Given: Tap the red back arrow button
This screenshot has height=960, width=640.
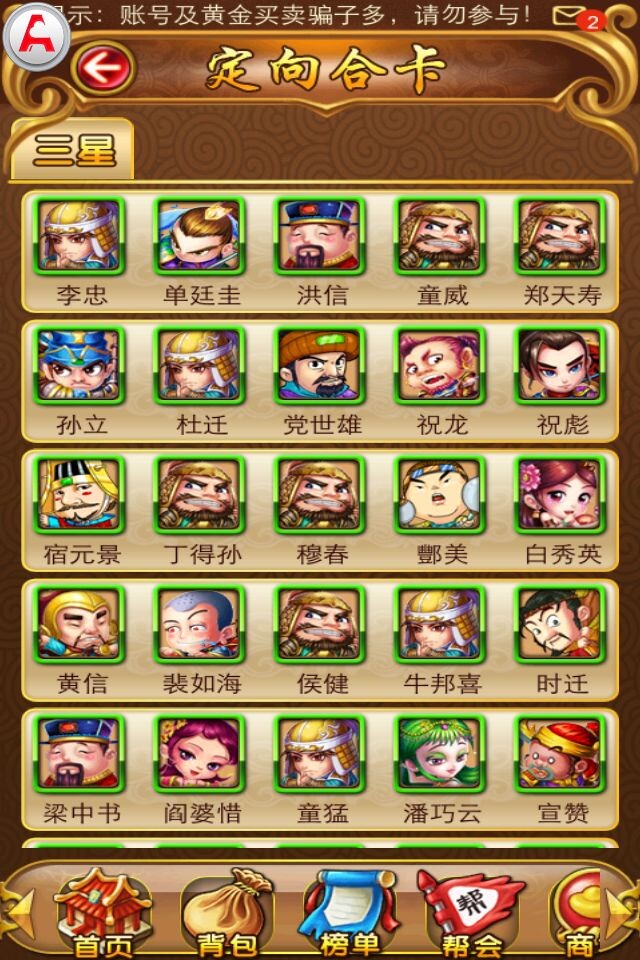Looking at the screenshot, I should click(x=102, y=68).
